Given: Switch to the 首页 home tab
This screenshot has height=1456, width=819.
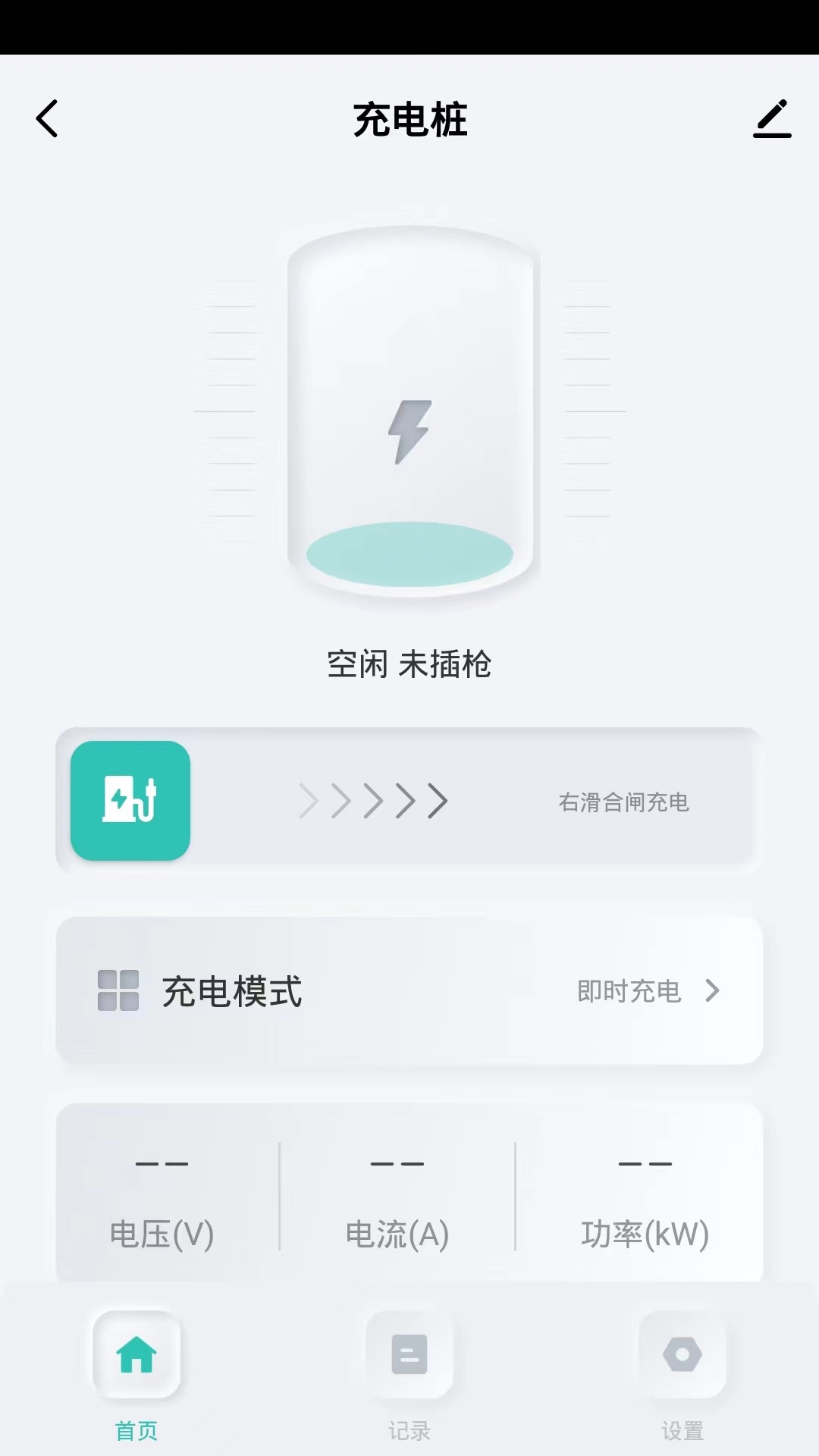Looking at the screenshot, I should pyautogui.click(x=136, y=1371).
